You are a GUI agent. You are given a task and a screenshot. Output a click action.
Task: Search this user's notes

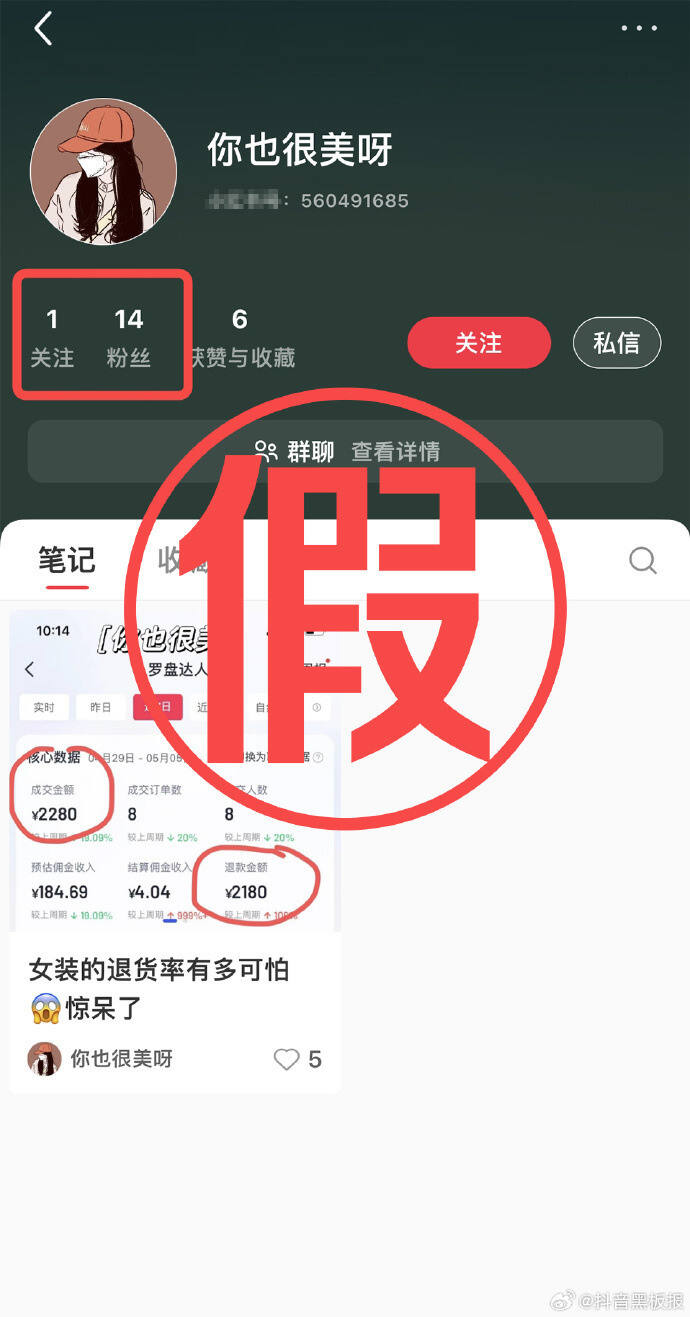coord(643,561)
